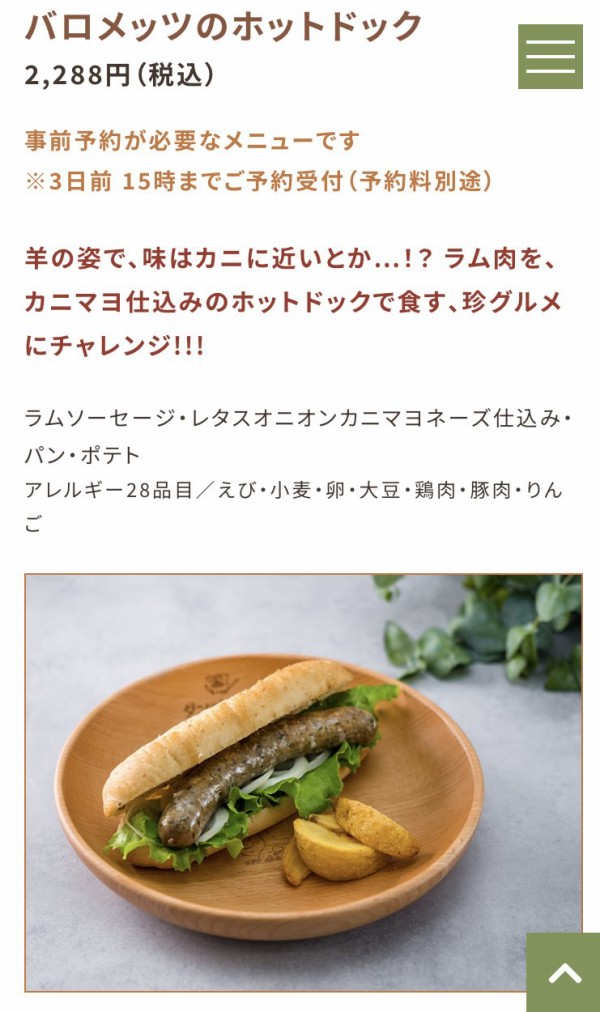The image size is (600, 1012).
Task: Tap the back-to-top arrow button
Action: [x=563, y=972]
